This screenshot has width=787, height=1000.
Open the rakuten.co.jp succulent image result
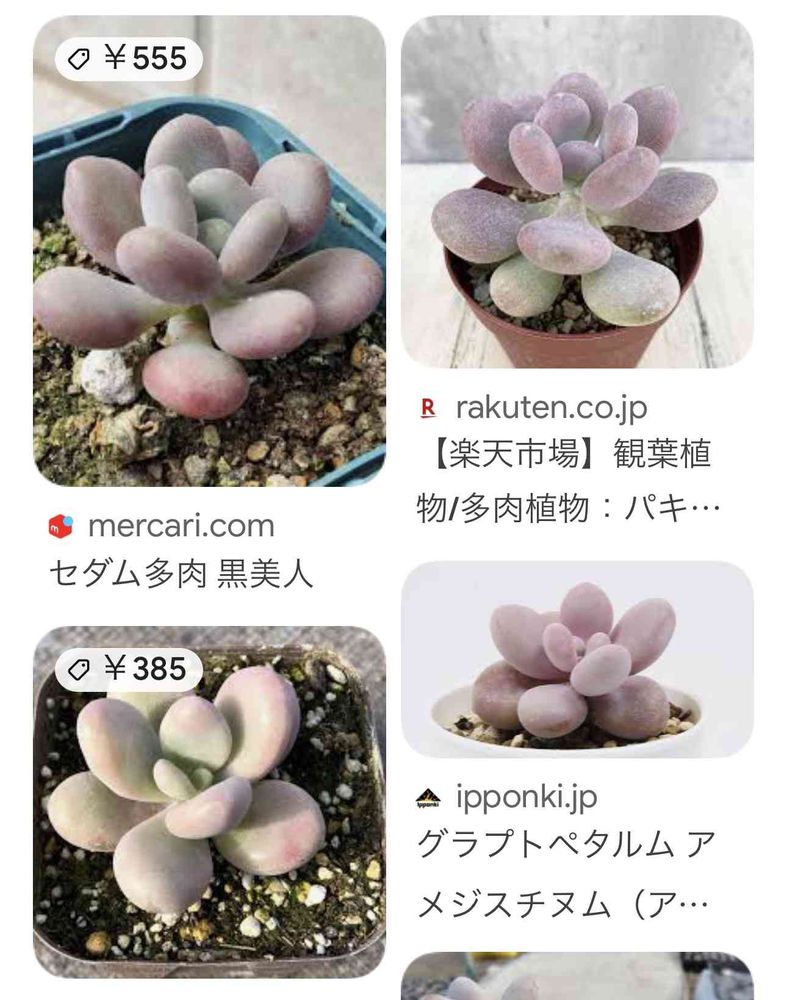(577, 192)
